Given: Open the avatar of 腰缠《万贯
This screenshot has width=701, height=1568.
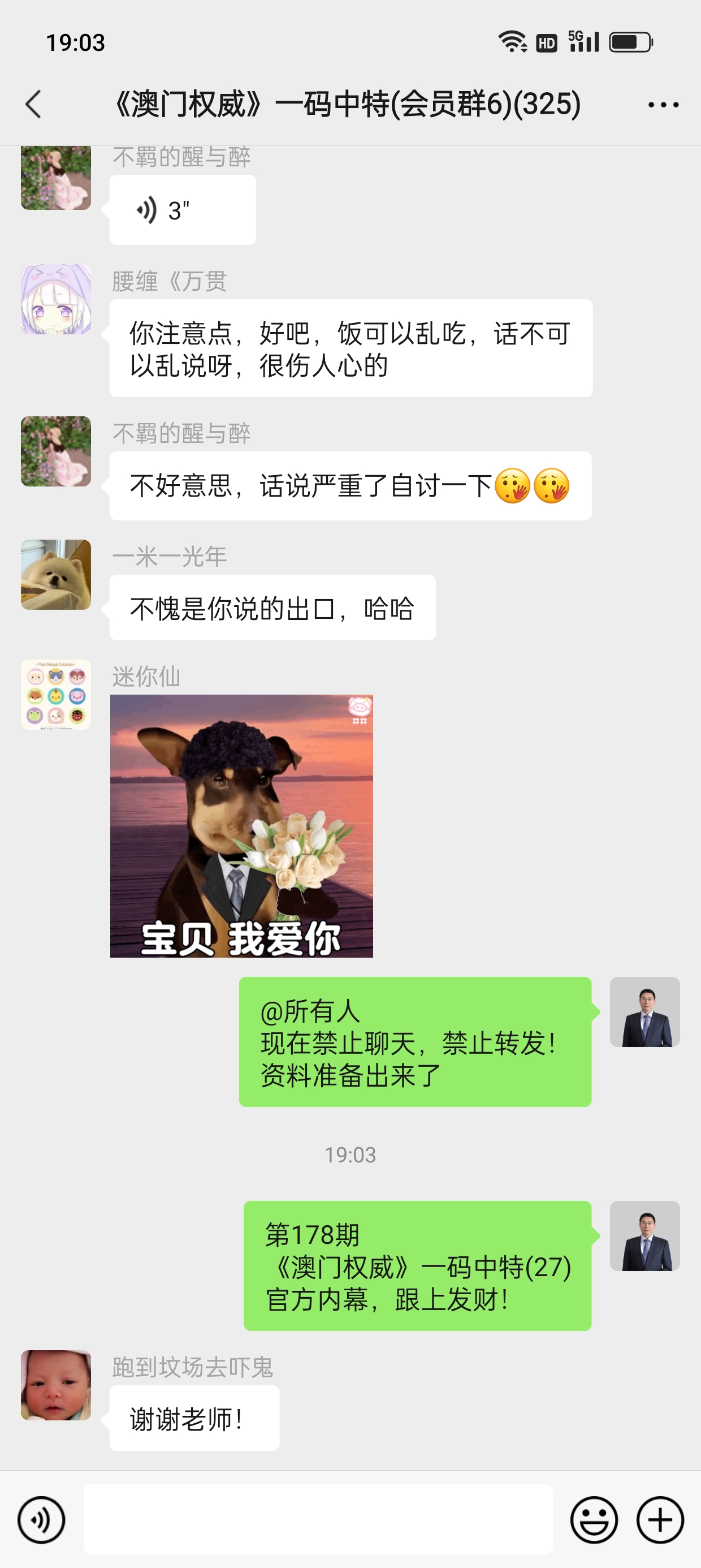Looking at the screenshot, I should click(56, 299).
